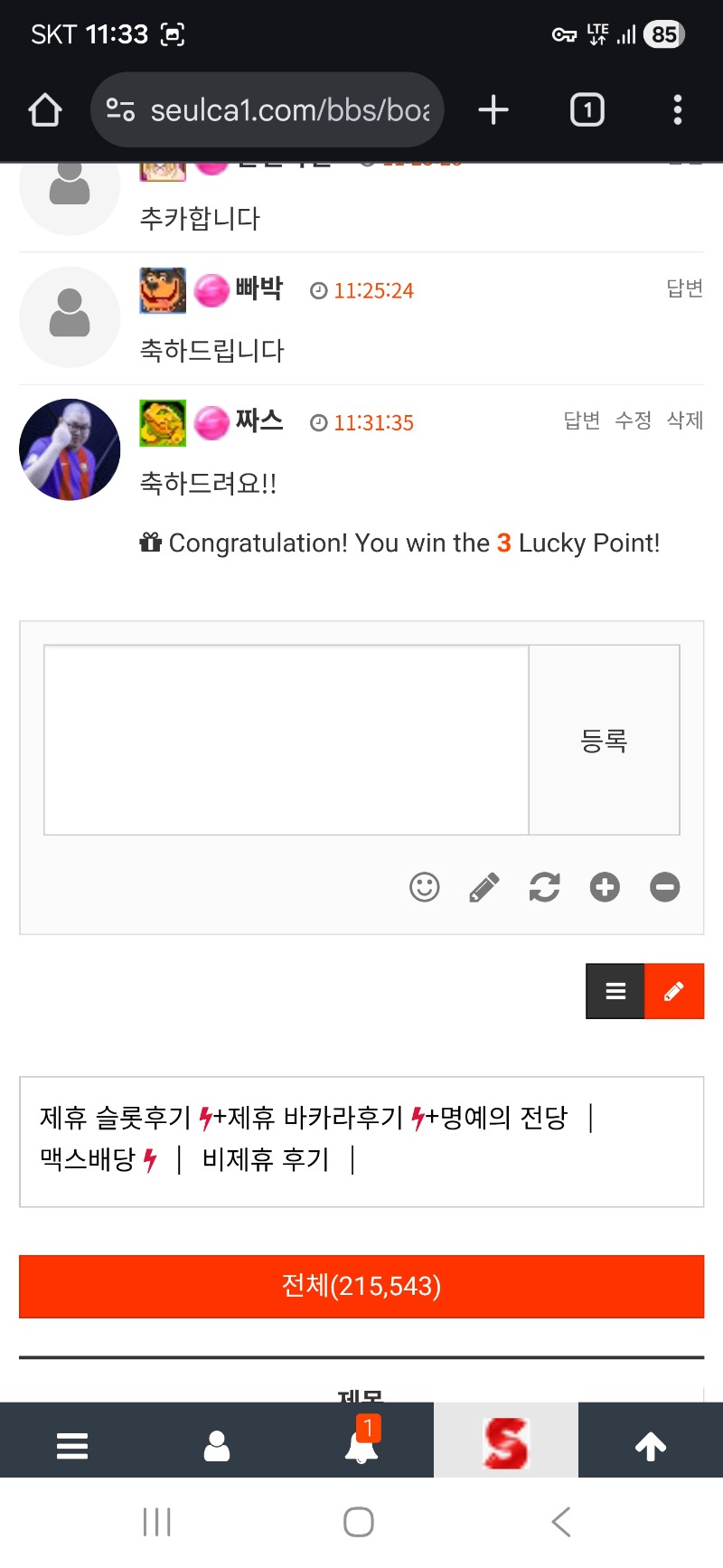Image resolution: width=723 pixels, height=1568 pixels.
Task: Open the post list button
Action: (x=615, y=992)
